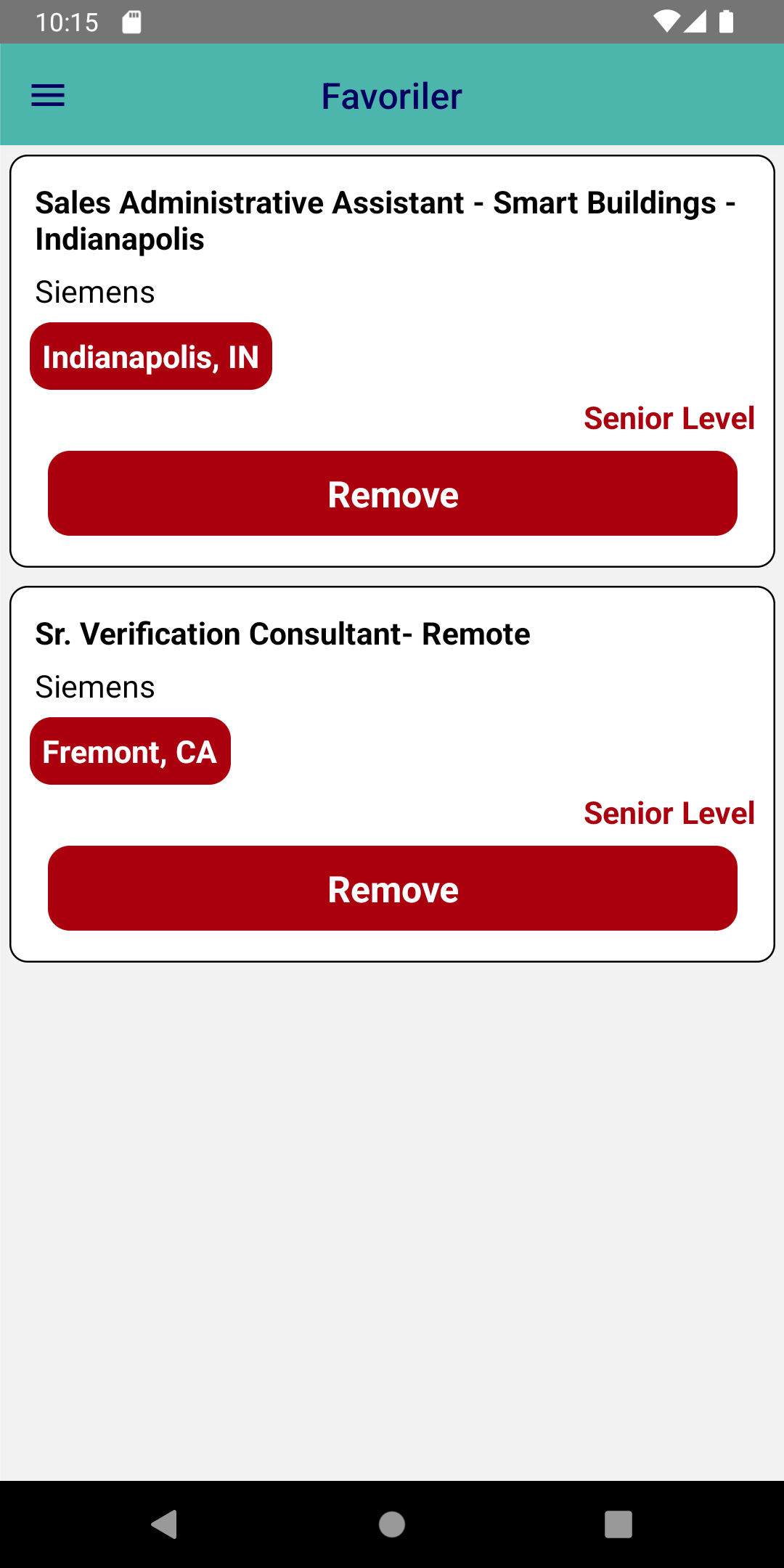
Task: Open the hamburger navigation menu
Action: (48, 95)
